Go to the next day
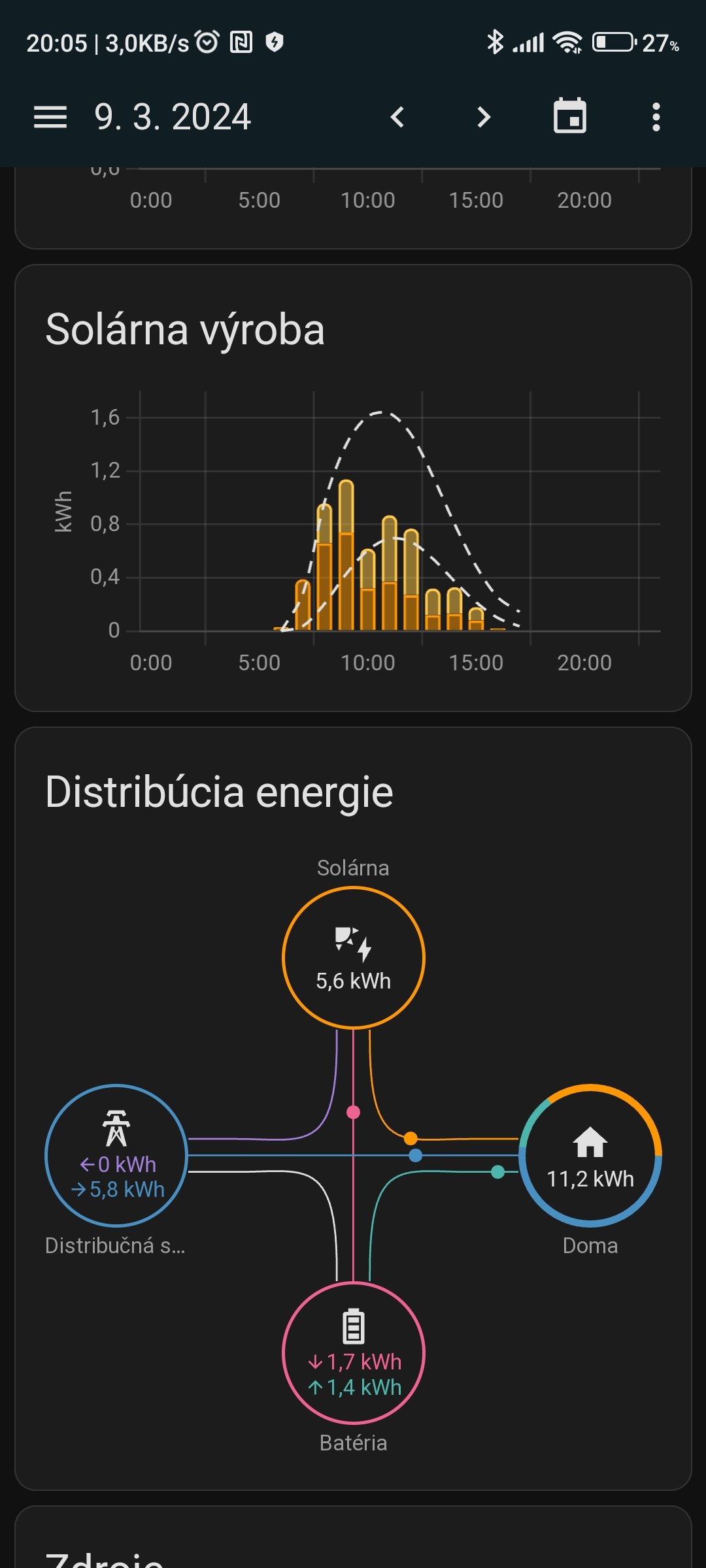 pyautogui.click(x=483, y=118)
